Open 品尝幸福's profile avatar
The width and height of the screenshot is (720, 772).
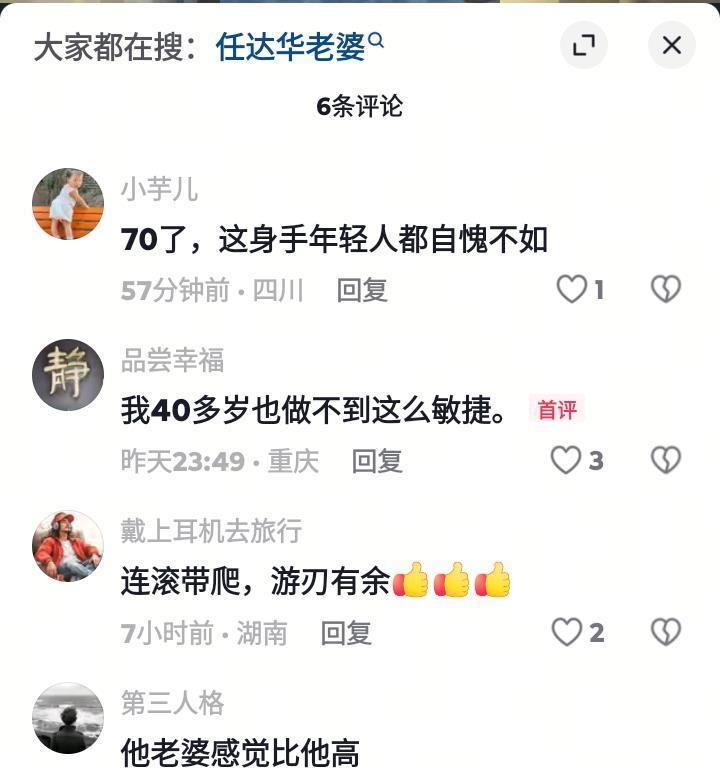(x=68, y=375)
